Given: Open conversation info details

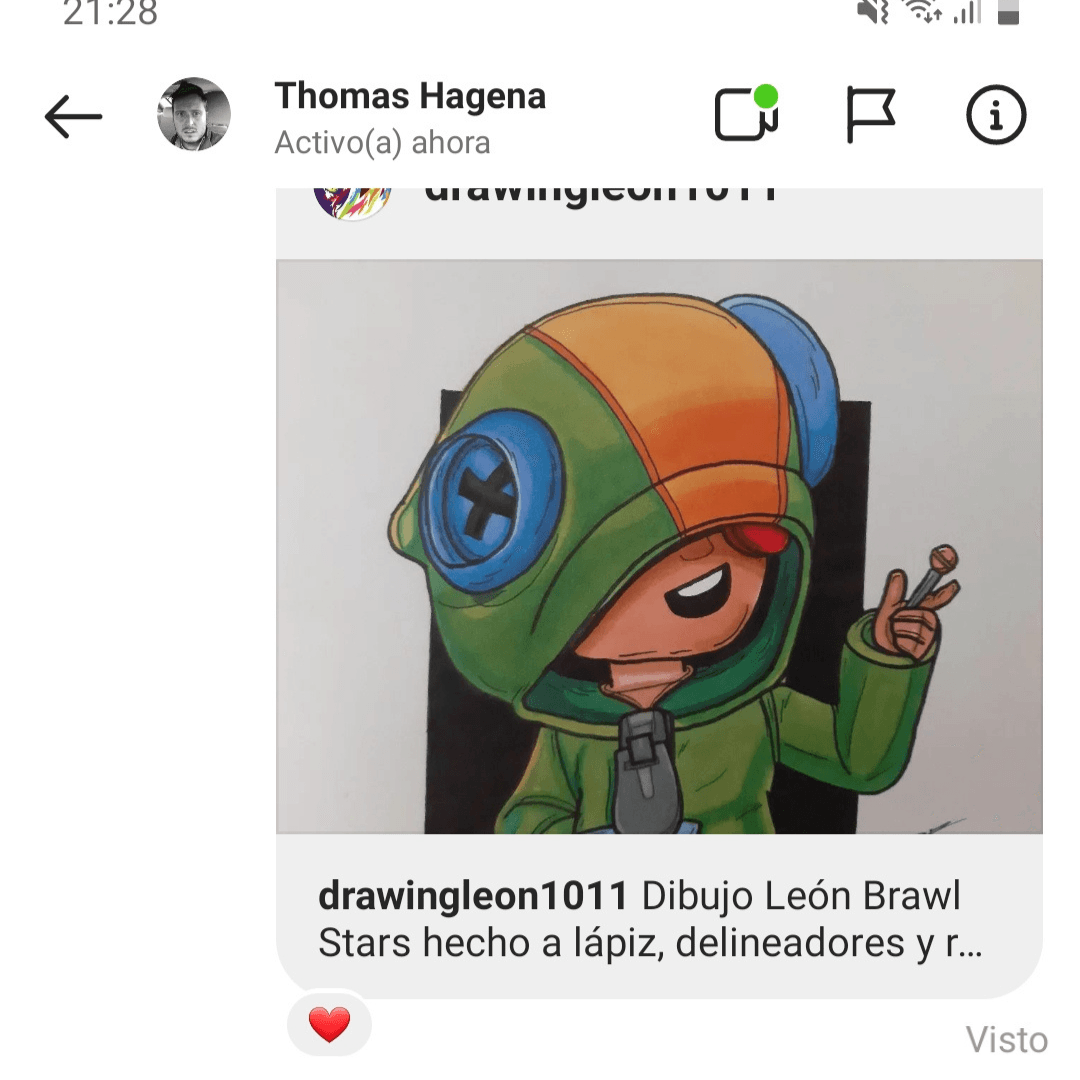Looking at the screenshot, I should tap(996, 115).
